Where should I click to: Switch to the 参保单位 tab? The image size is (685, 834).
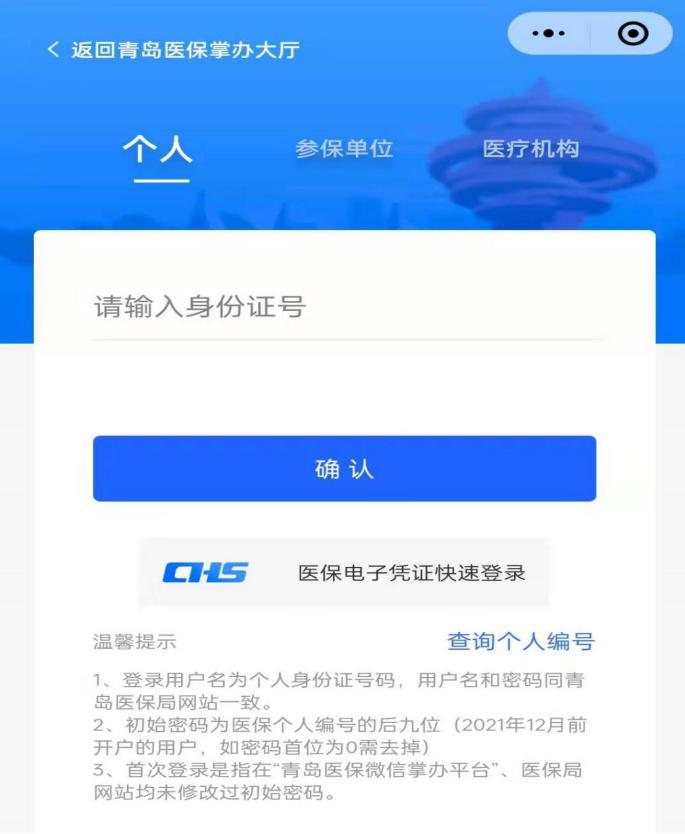click(x=344, y=149)
